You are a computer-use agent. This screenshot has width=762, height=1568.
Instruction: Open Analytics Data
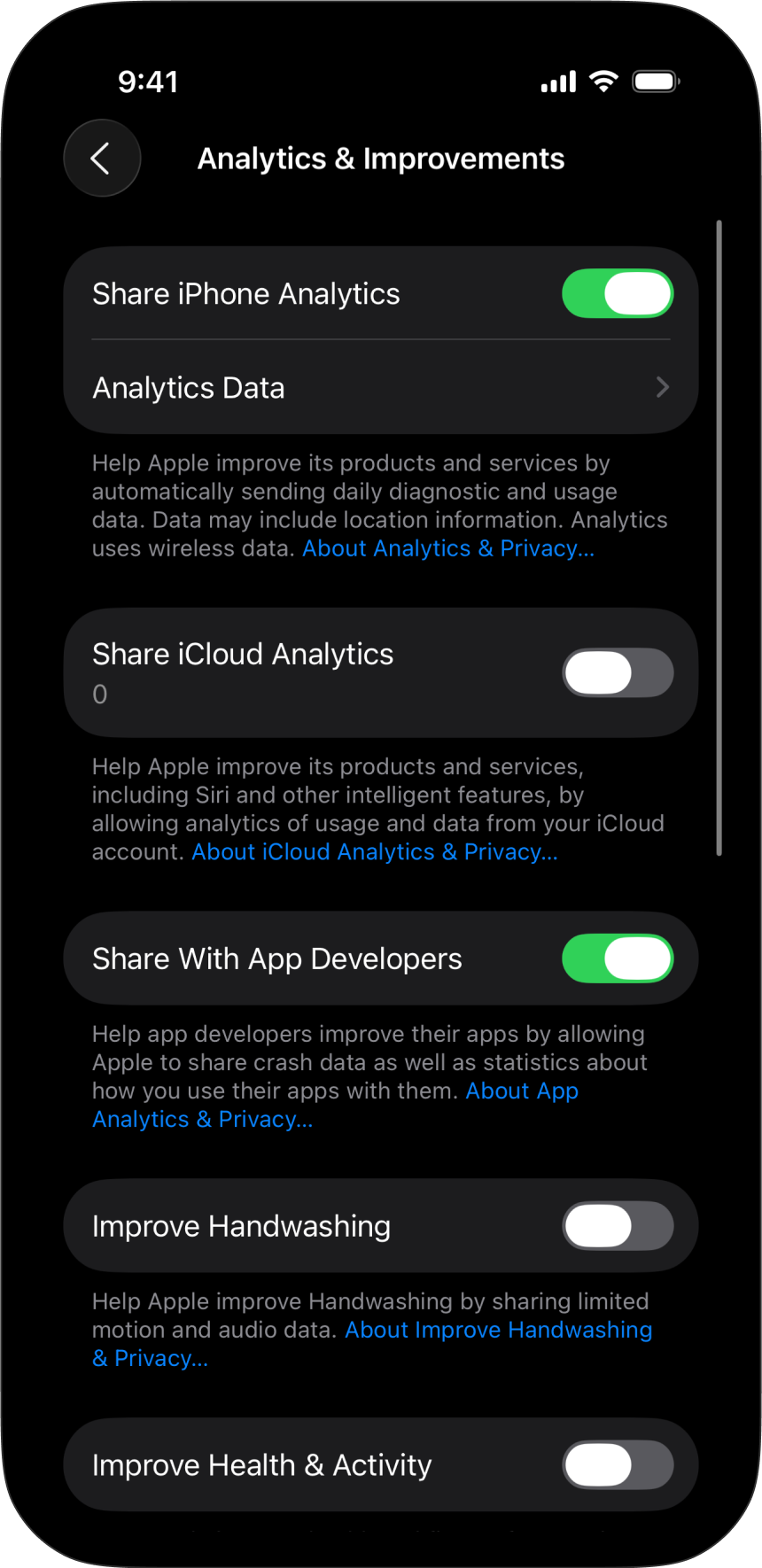(381, 388)
